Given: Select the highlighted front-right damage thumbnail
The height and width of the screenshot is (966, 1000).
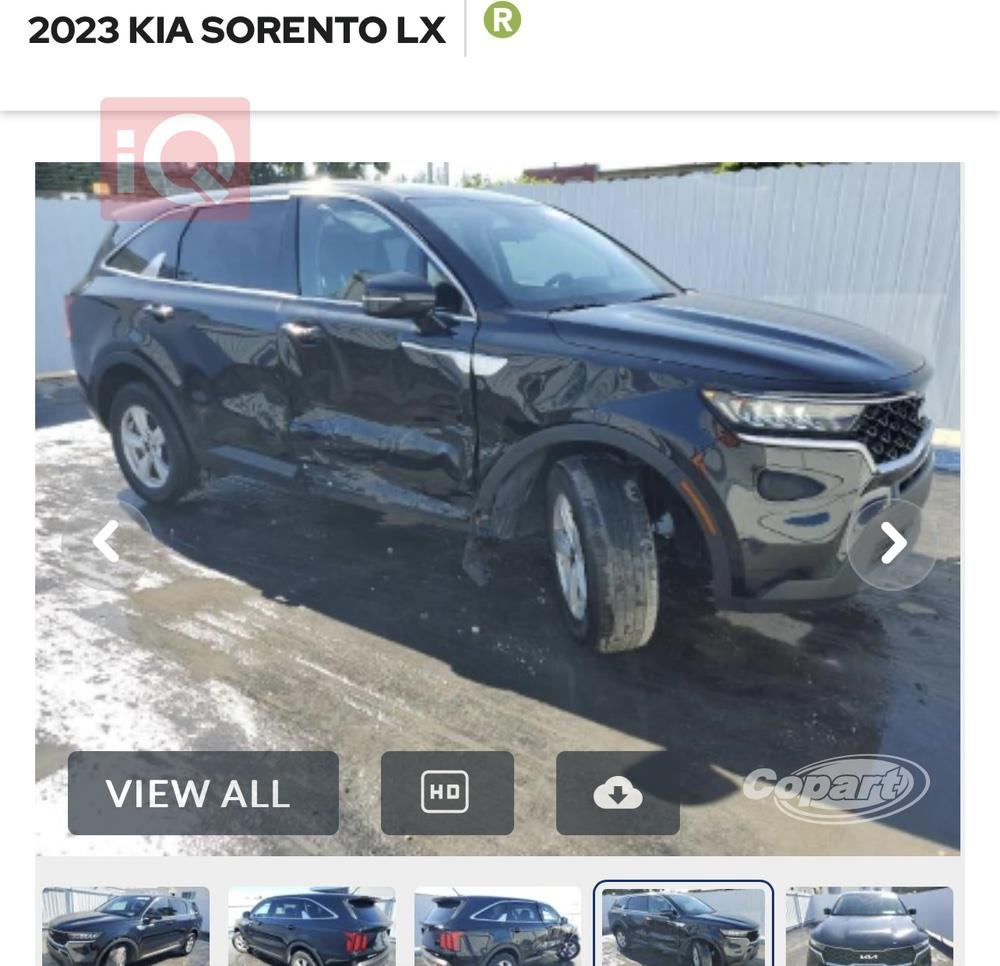Looking at the screenshot, I should pyautogui.click(x=683, y=926).
